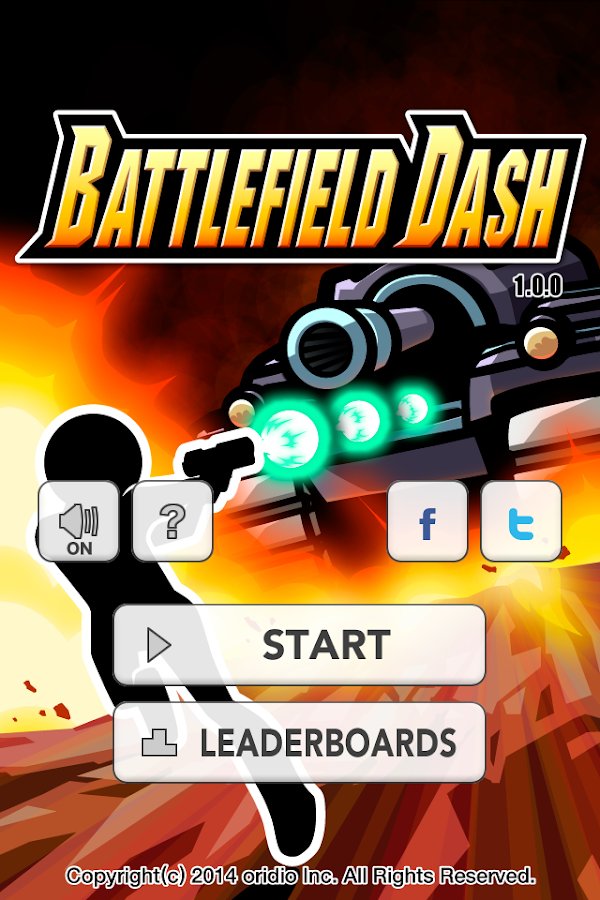Viewport: 600px width, 900px height.
Task: Open the Leaderboards
Action: point(300,742)
